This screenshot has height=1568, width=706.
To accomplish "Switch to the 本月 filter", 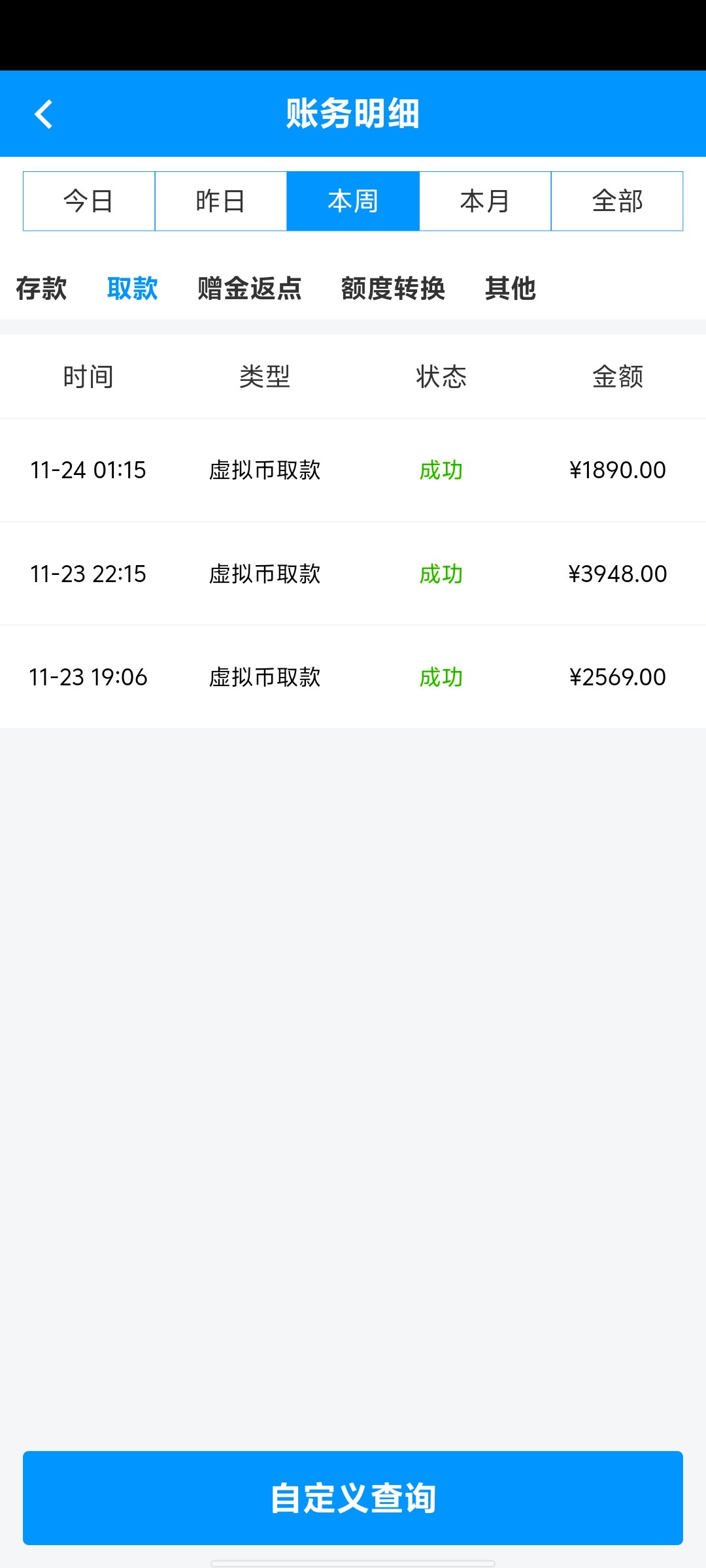I will coord(485,201).
